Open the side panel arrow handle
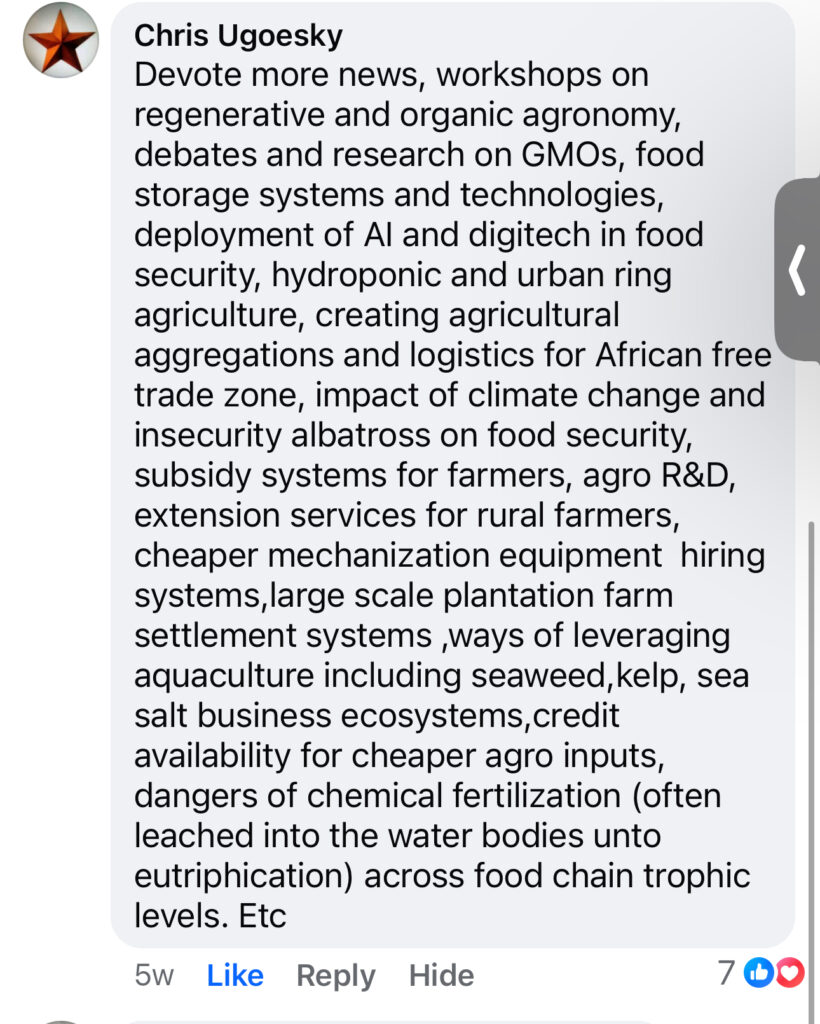The width and height of the screenshot is (820, 1024). (x=798, y=271)
